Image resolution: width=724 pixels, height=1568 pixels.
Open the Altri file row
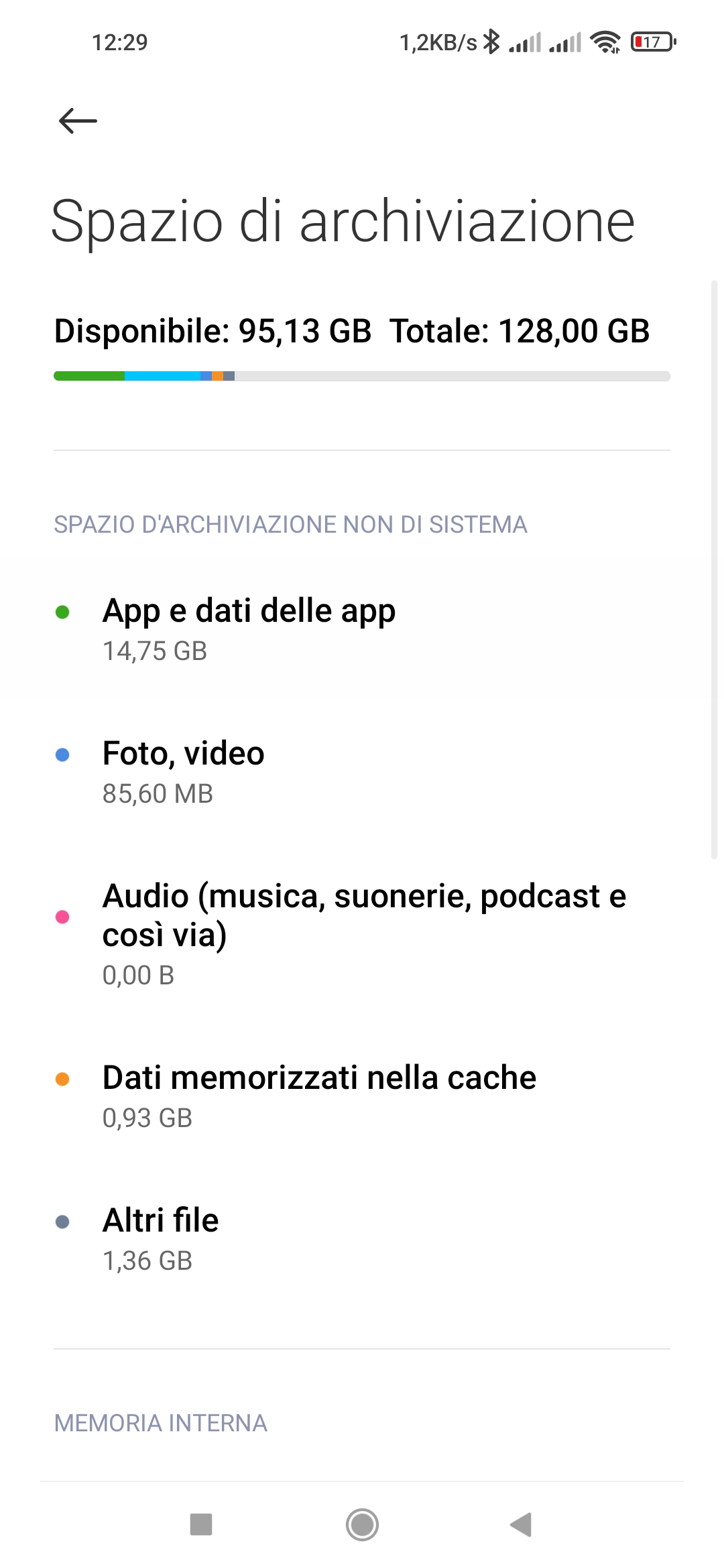click(362, 1239)
